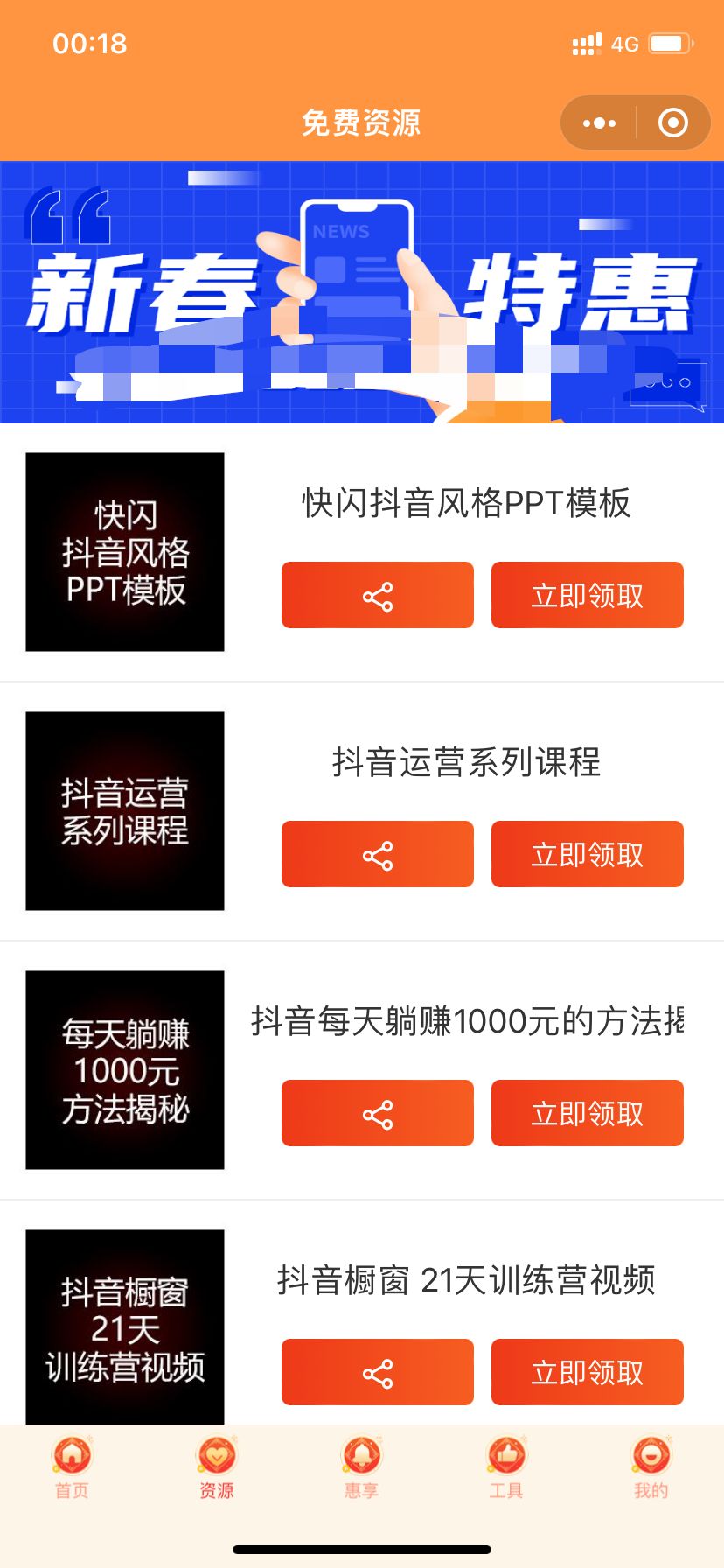Go to the 首页 tab

point(73,1467)
